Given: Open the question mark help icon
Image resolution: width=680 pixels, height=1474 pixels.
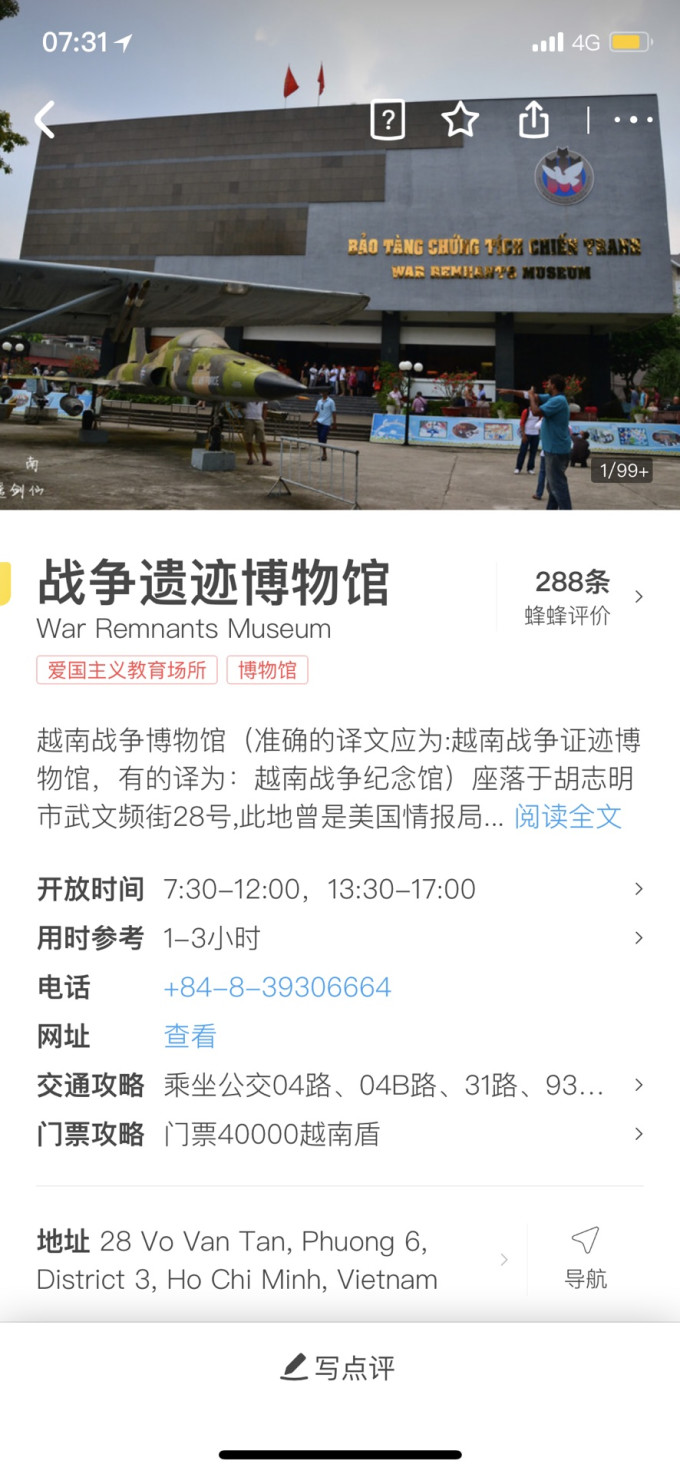Looking at the screenshot, I should click(387, 121).
